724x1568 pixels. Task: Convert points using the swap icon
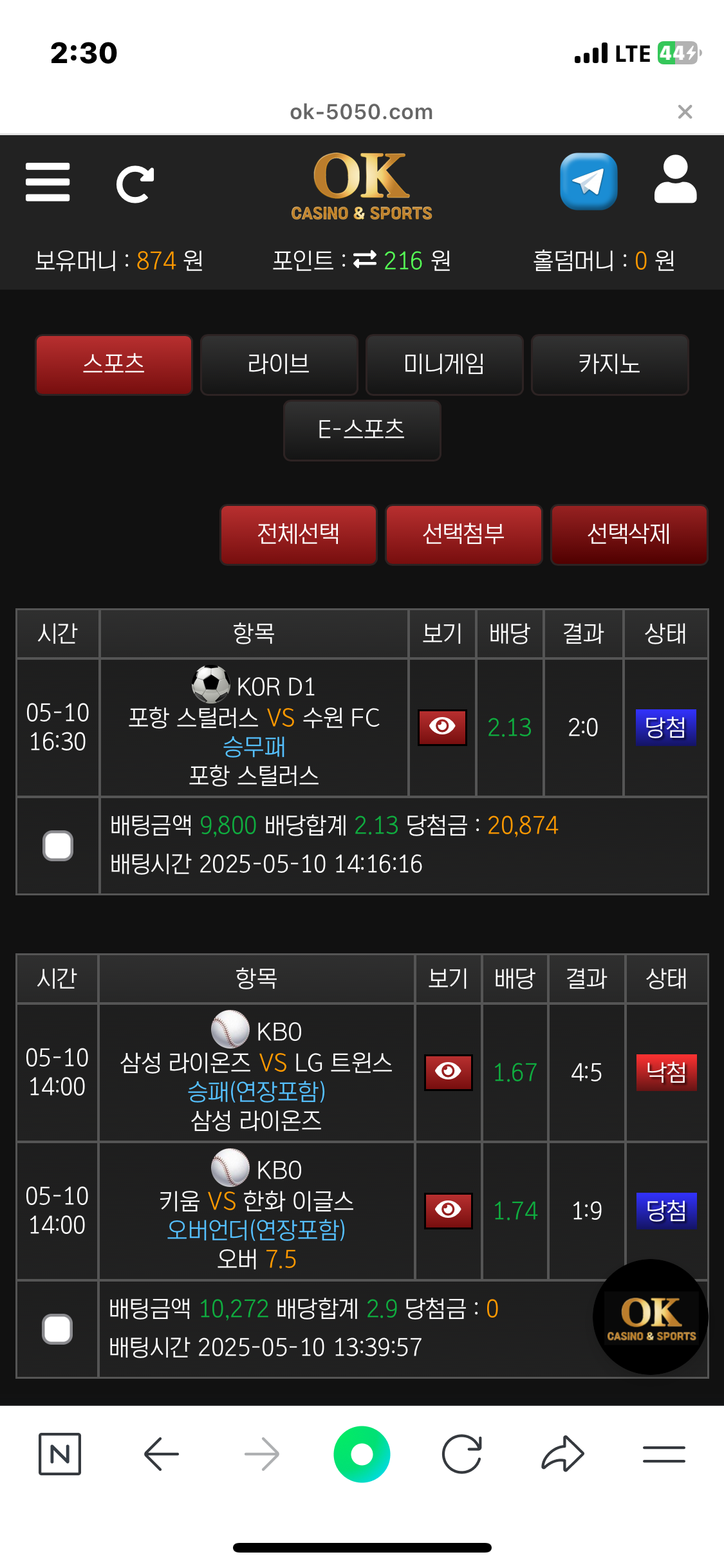(x=365, y=260)
